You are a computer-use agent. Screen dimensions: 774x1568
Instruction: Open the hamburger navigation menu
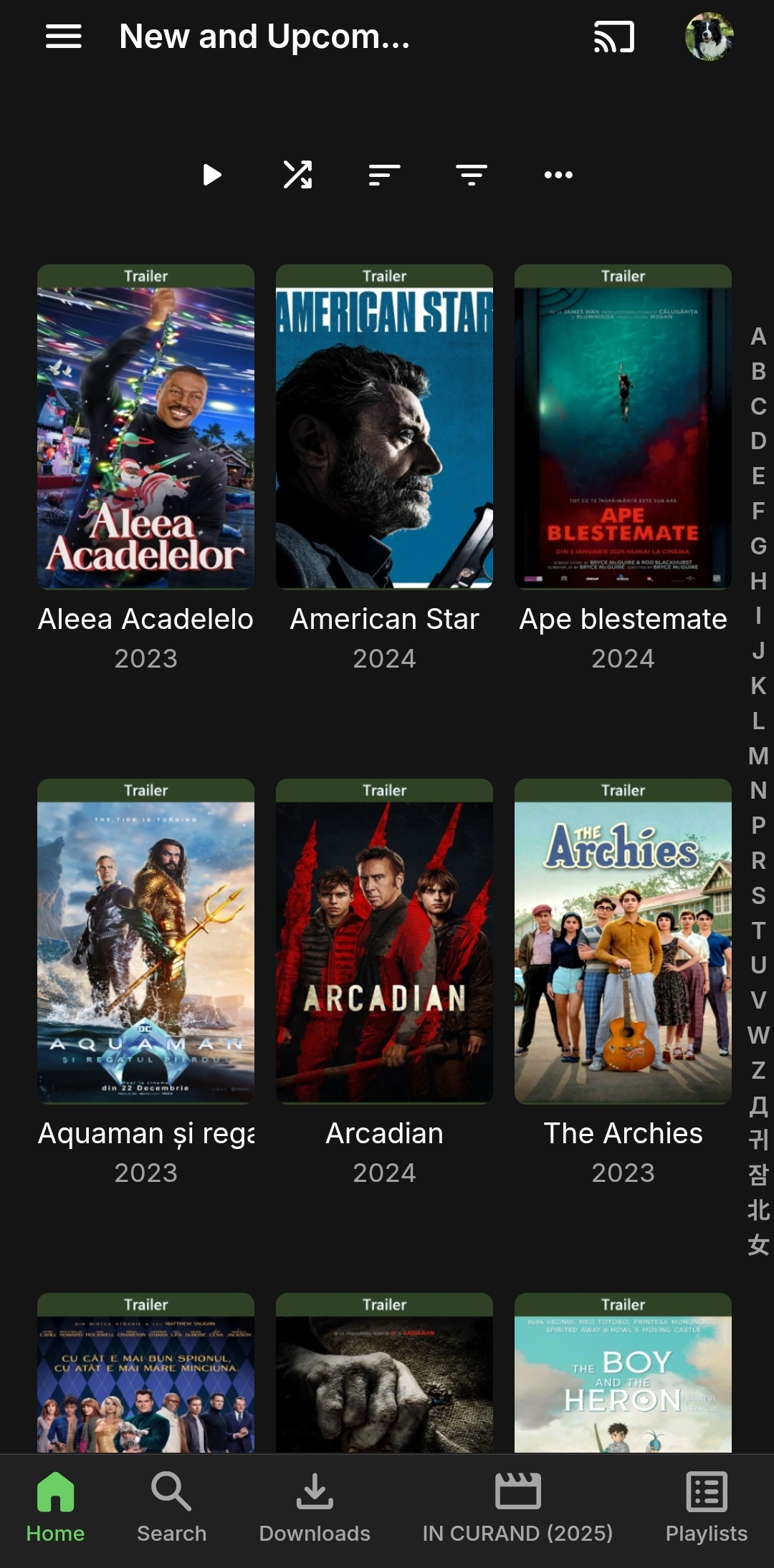(x=64, y=37)
